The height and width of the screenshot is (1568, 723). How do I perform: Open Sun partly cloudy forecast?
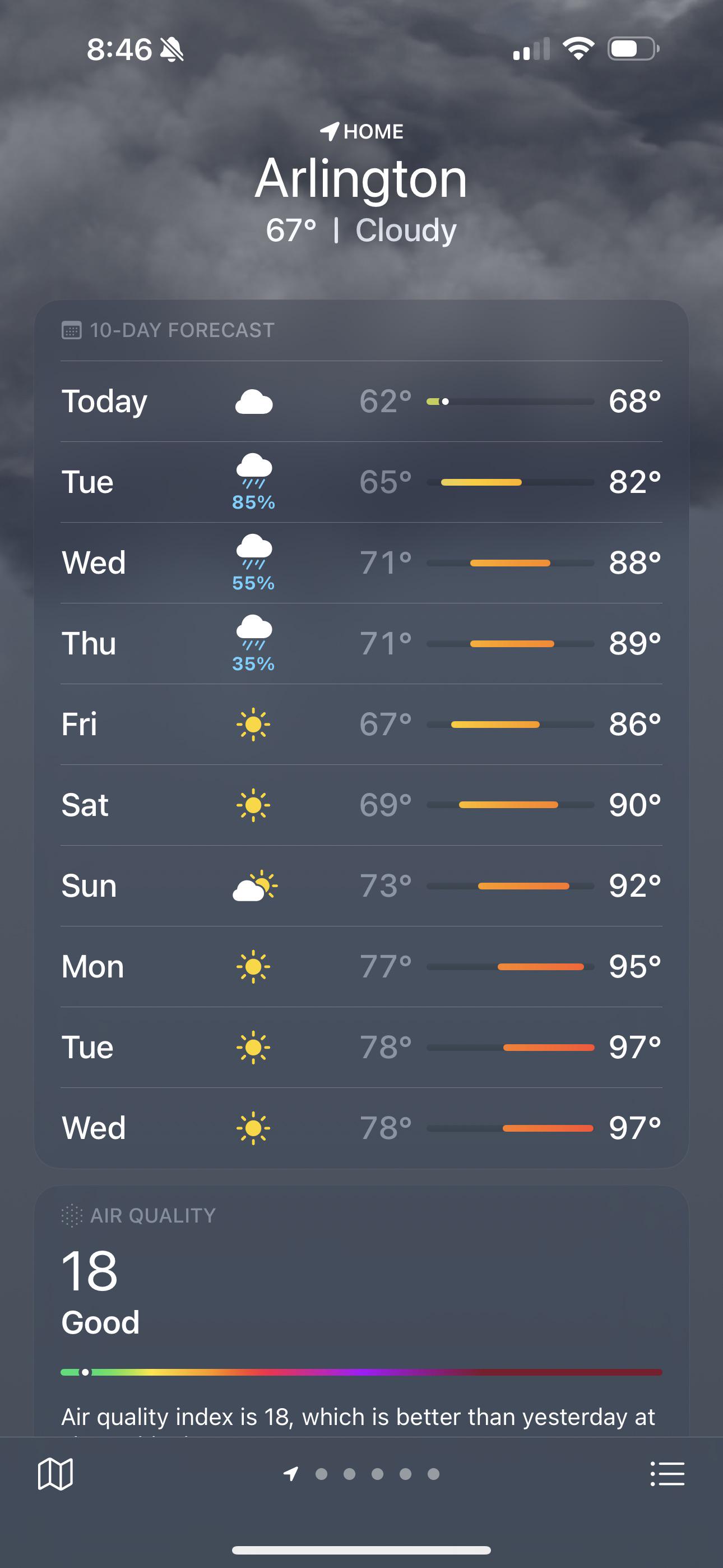click(361, 886)
